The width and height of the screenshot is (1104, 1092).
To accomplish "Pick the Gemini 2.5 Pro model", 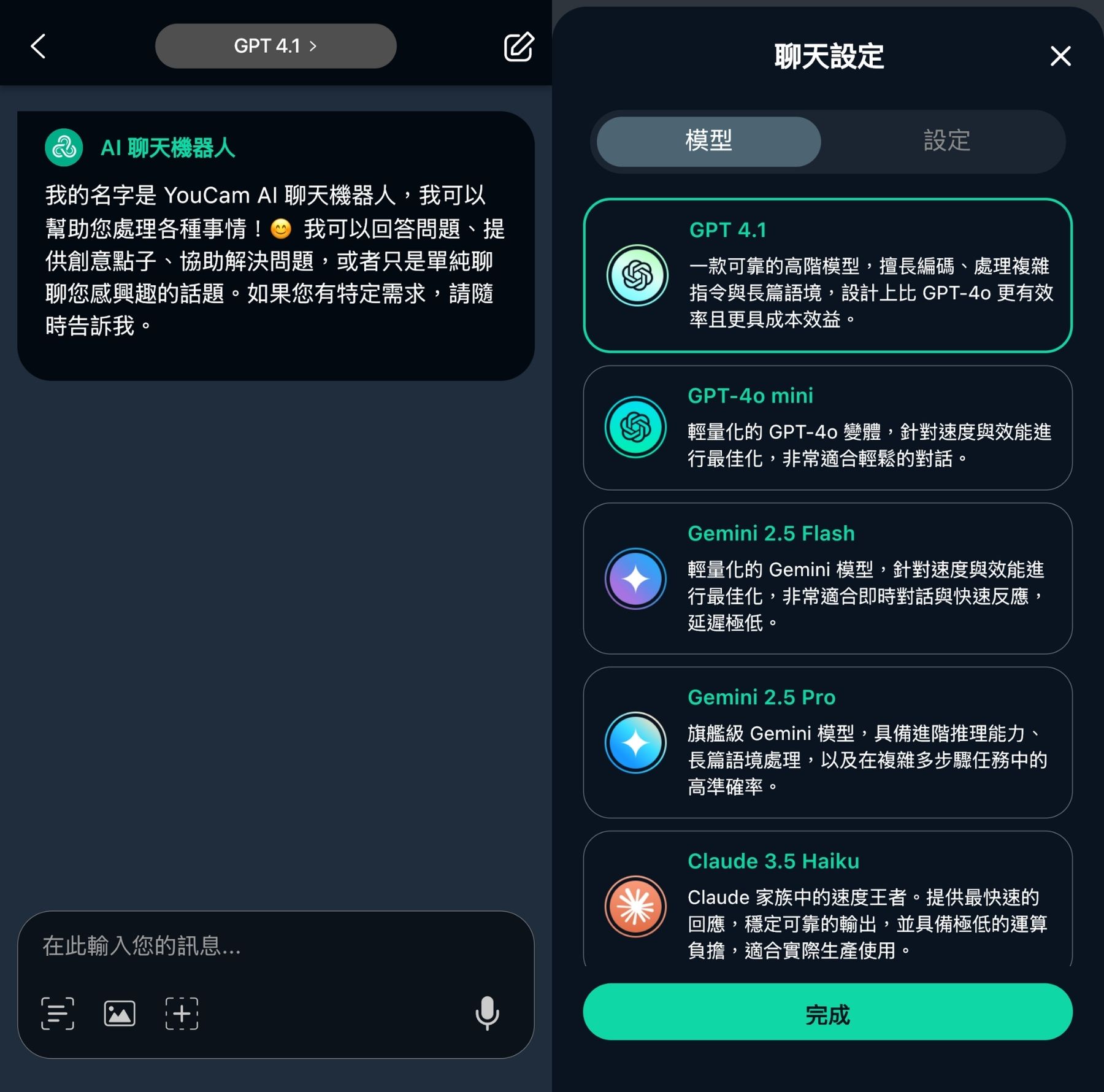I will click(x=827, y=742).
